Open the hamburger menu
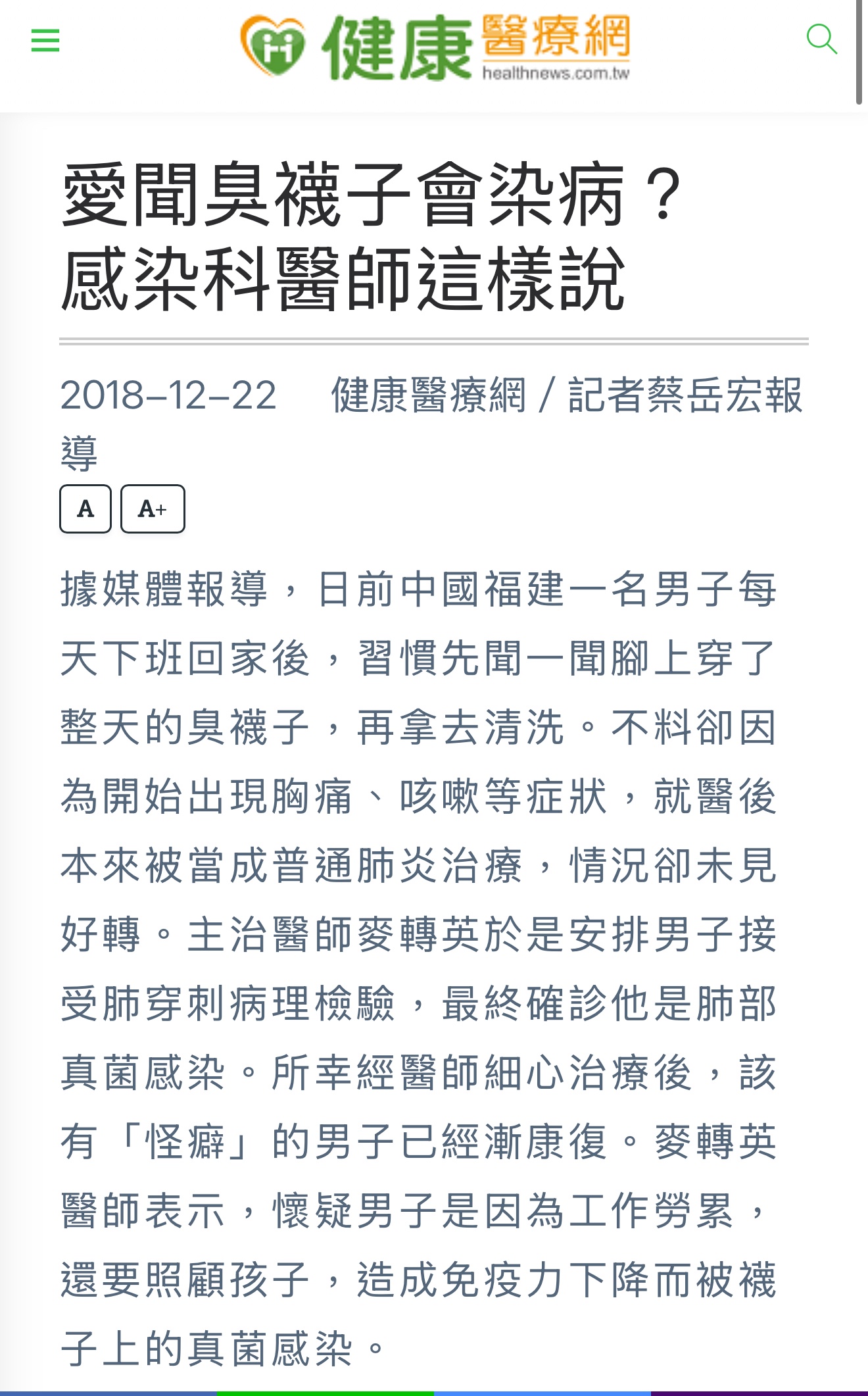Image resolution: width=868 pixels, height=1396 pixels. click(x=45, y=41)
